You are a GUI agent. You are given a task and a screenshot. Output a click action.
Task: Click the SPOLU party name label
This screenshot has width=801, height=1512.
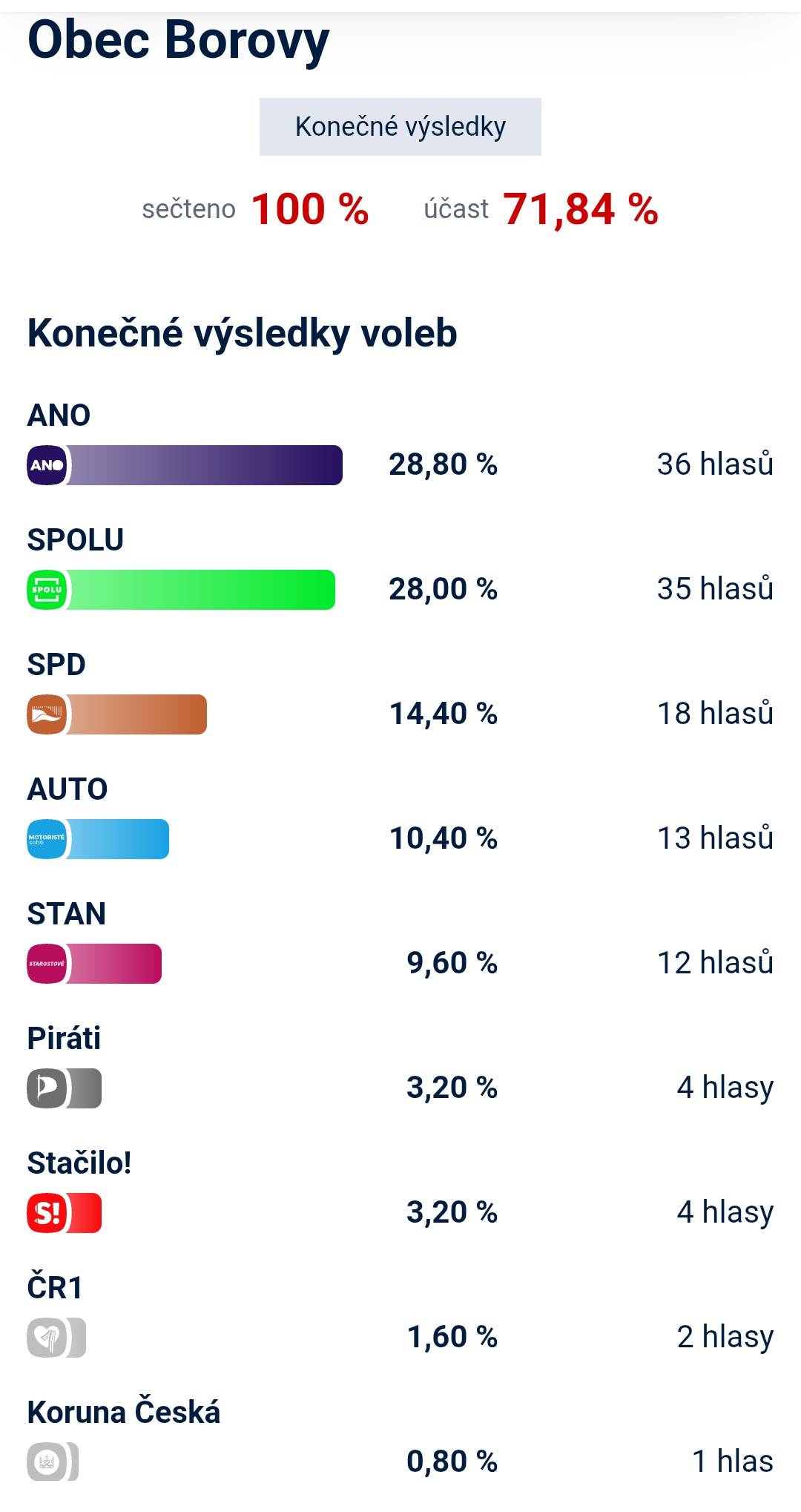(74, 540)
